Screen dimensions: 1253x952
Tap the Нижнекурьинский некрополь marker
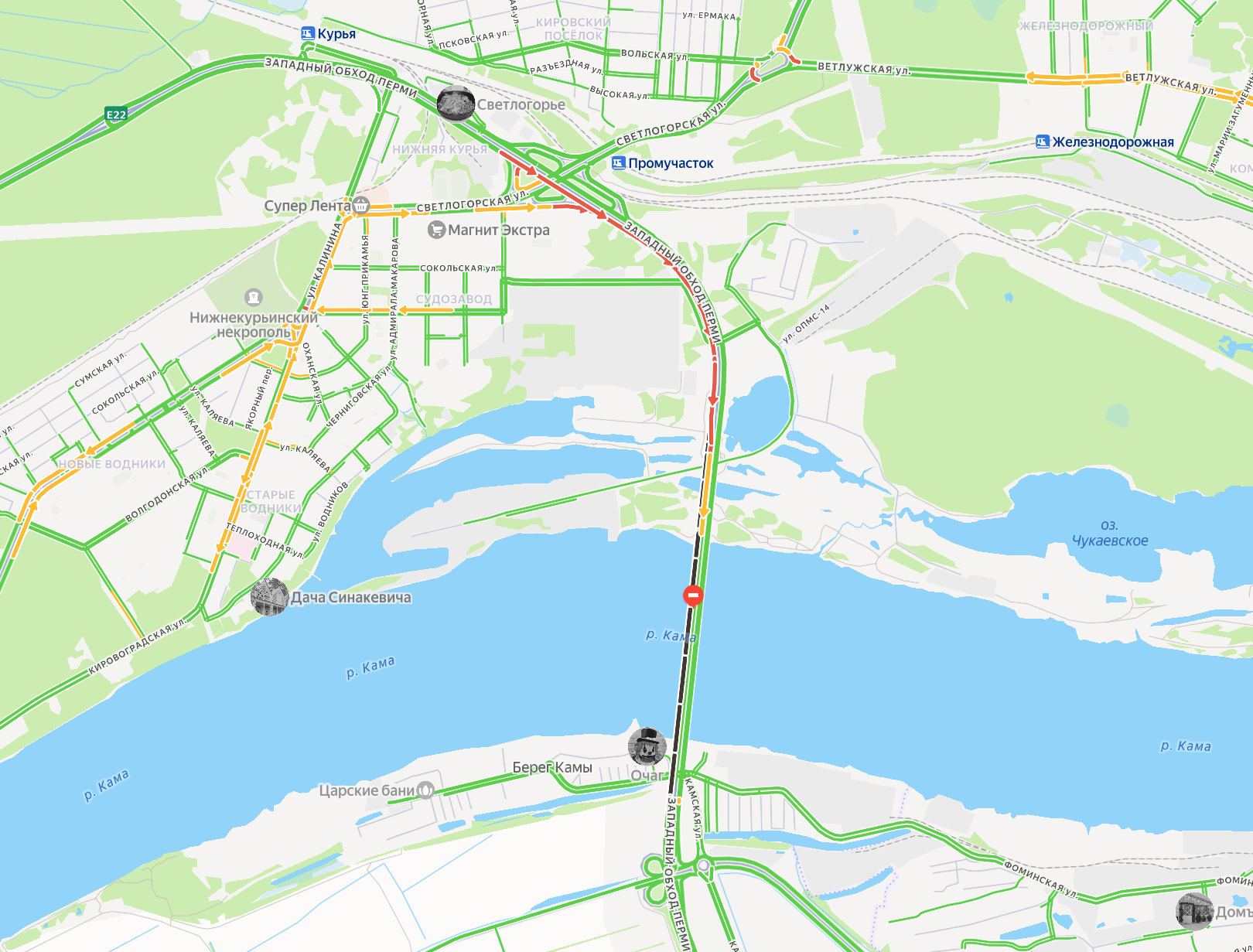click(253, 297)
